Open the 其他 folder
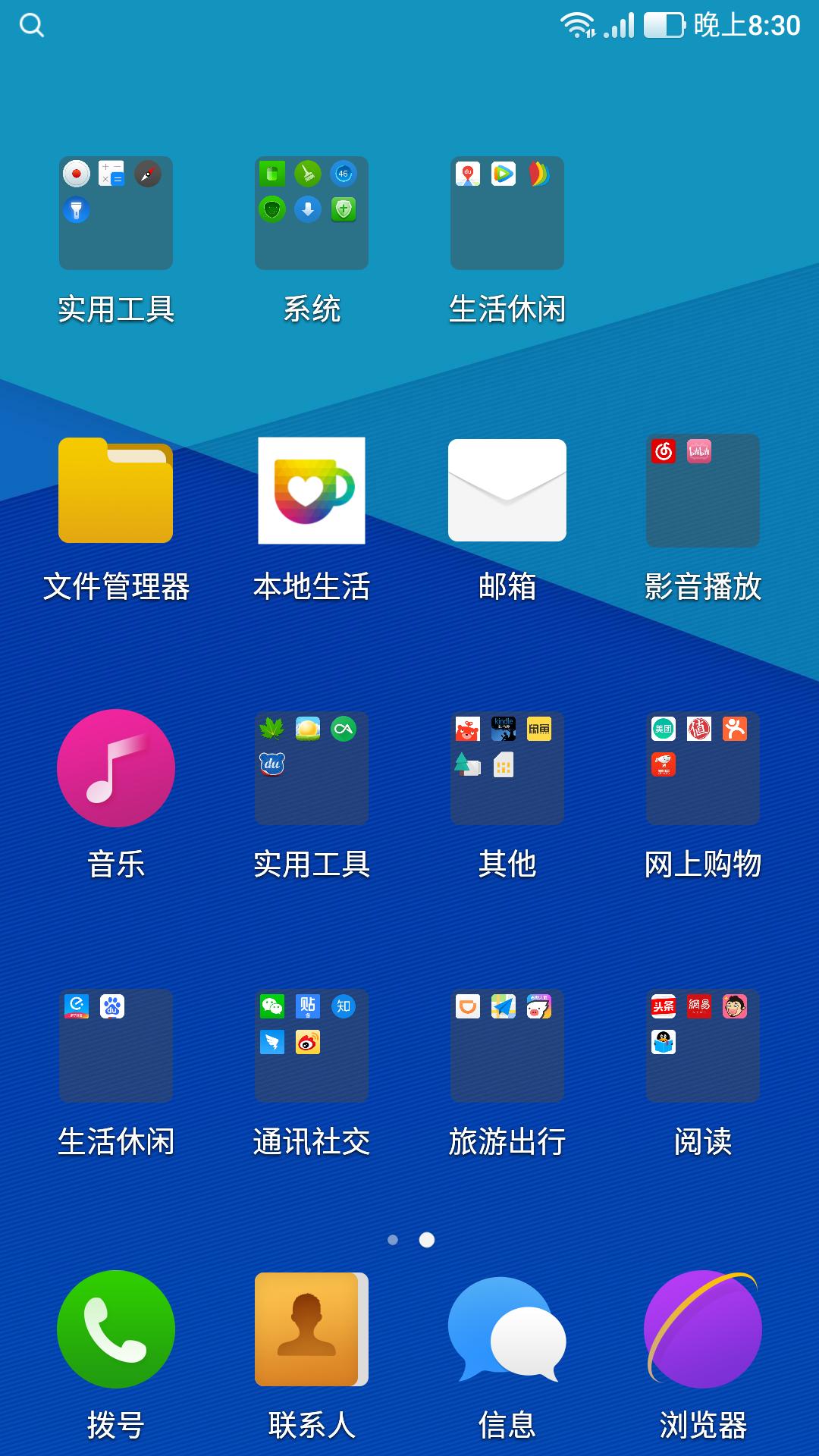This screenshot has width=819, height=1456. tap(507, 768)
